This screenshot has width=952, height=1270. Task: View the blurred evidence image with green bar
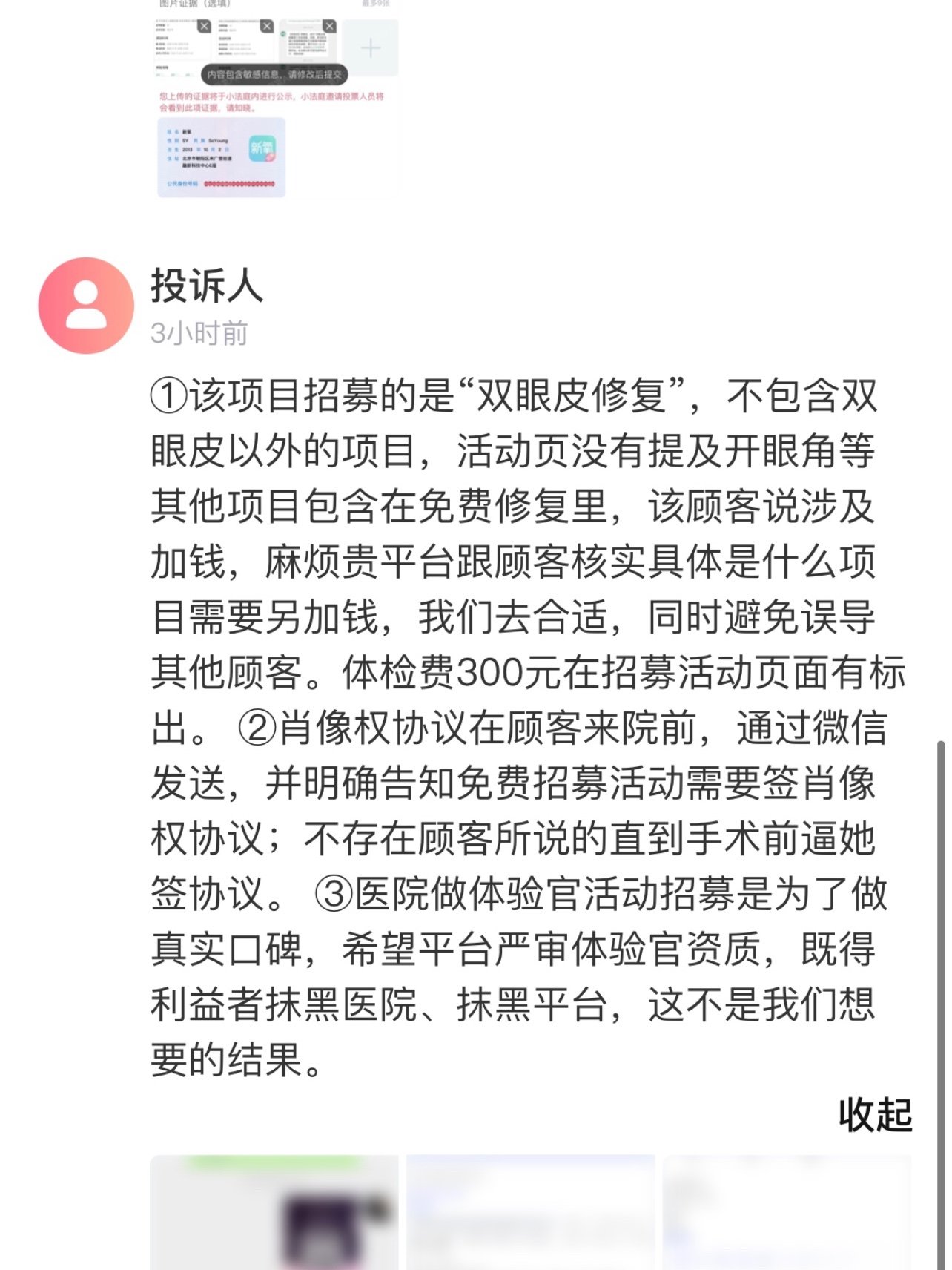coord(274,1211)
